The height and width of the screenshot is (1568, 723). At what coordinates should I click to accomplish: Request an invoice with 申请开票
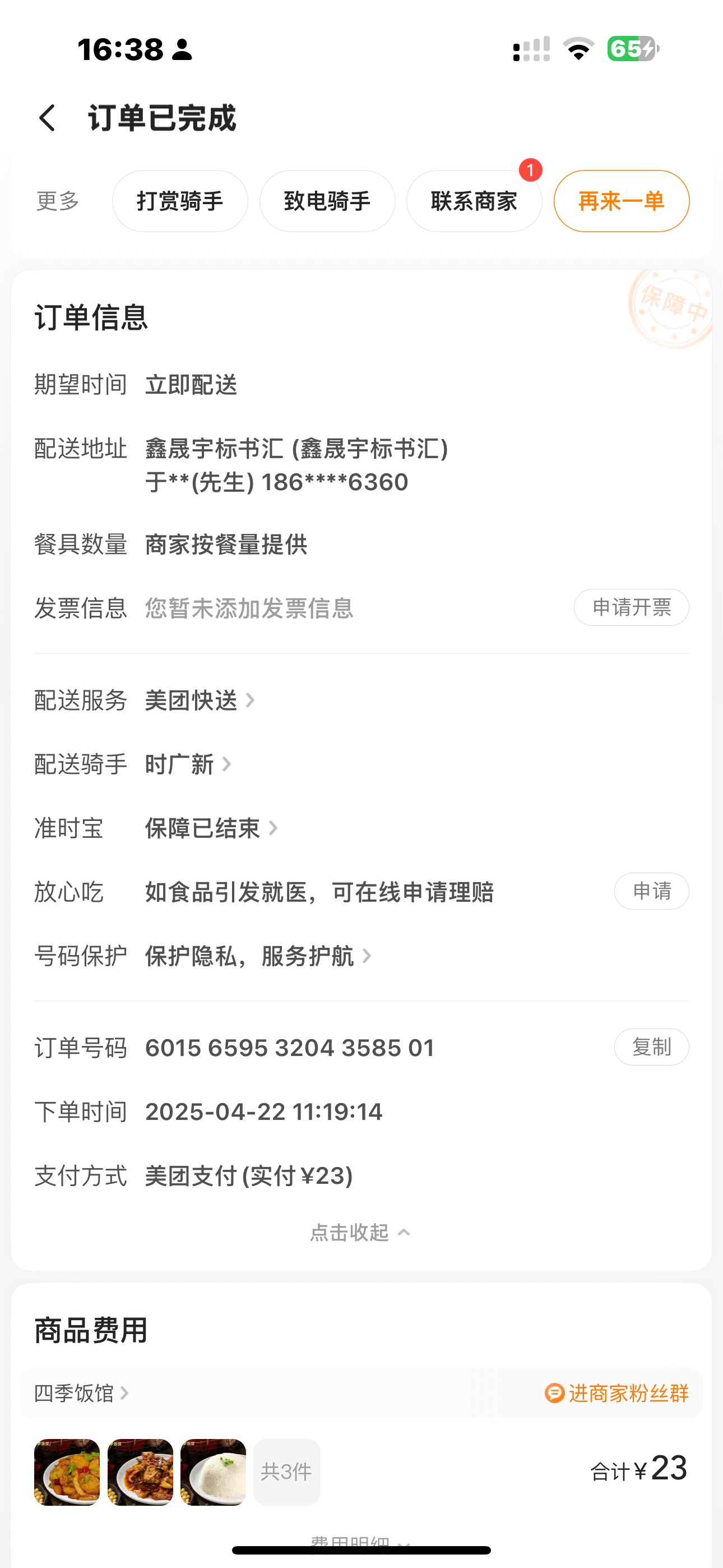click(x=631, y=607)
